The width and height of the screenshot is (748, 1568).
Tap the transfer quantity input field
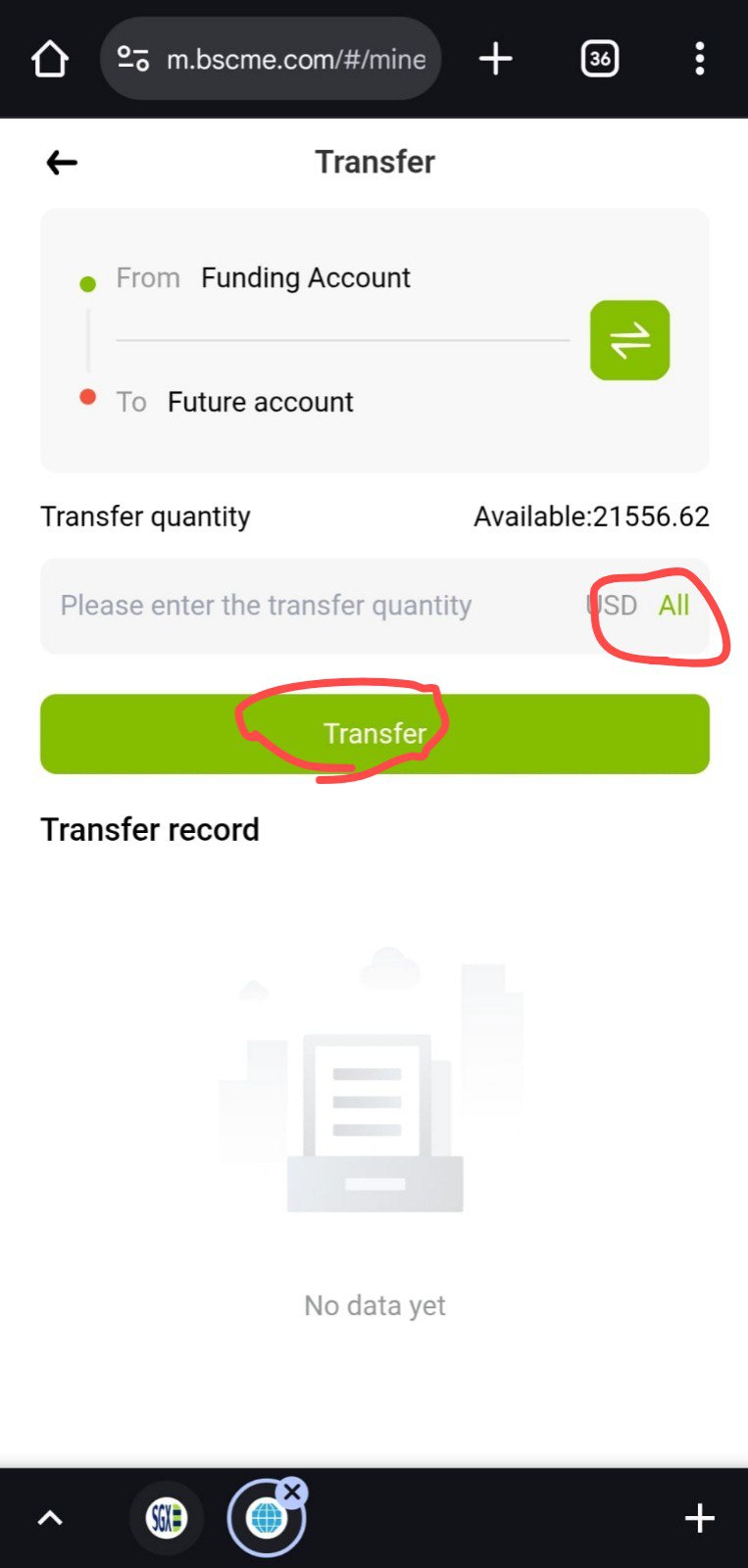pos(314,606)
